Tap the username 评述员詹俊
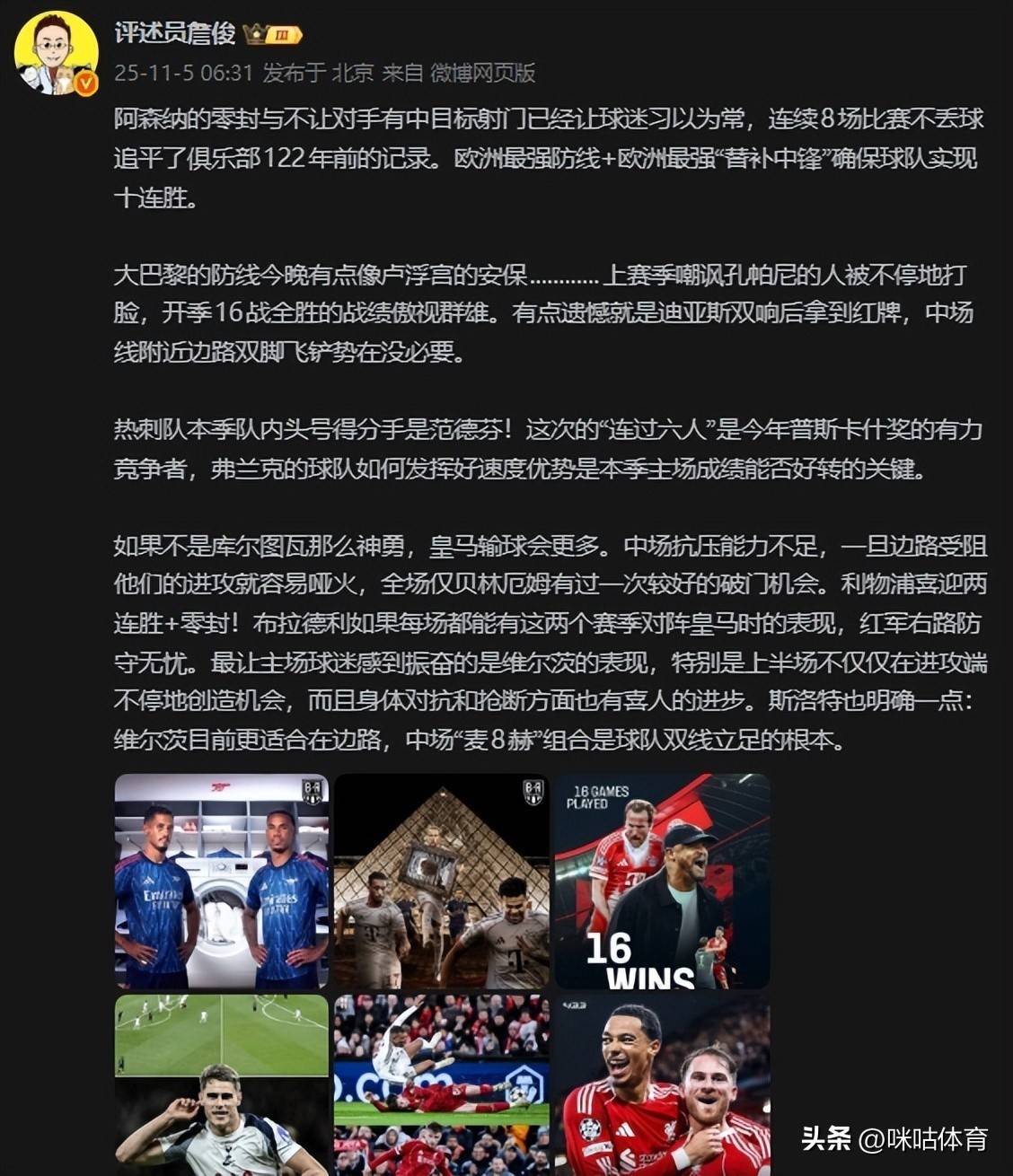Screen dimensions: 1013x1176 coord(175,34)
